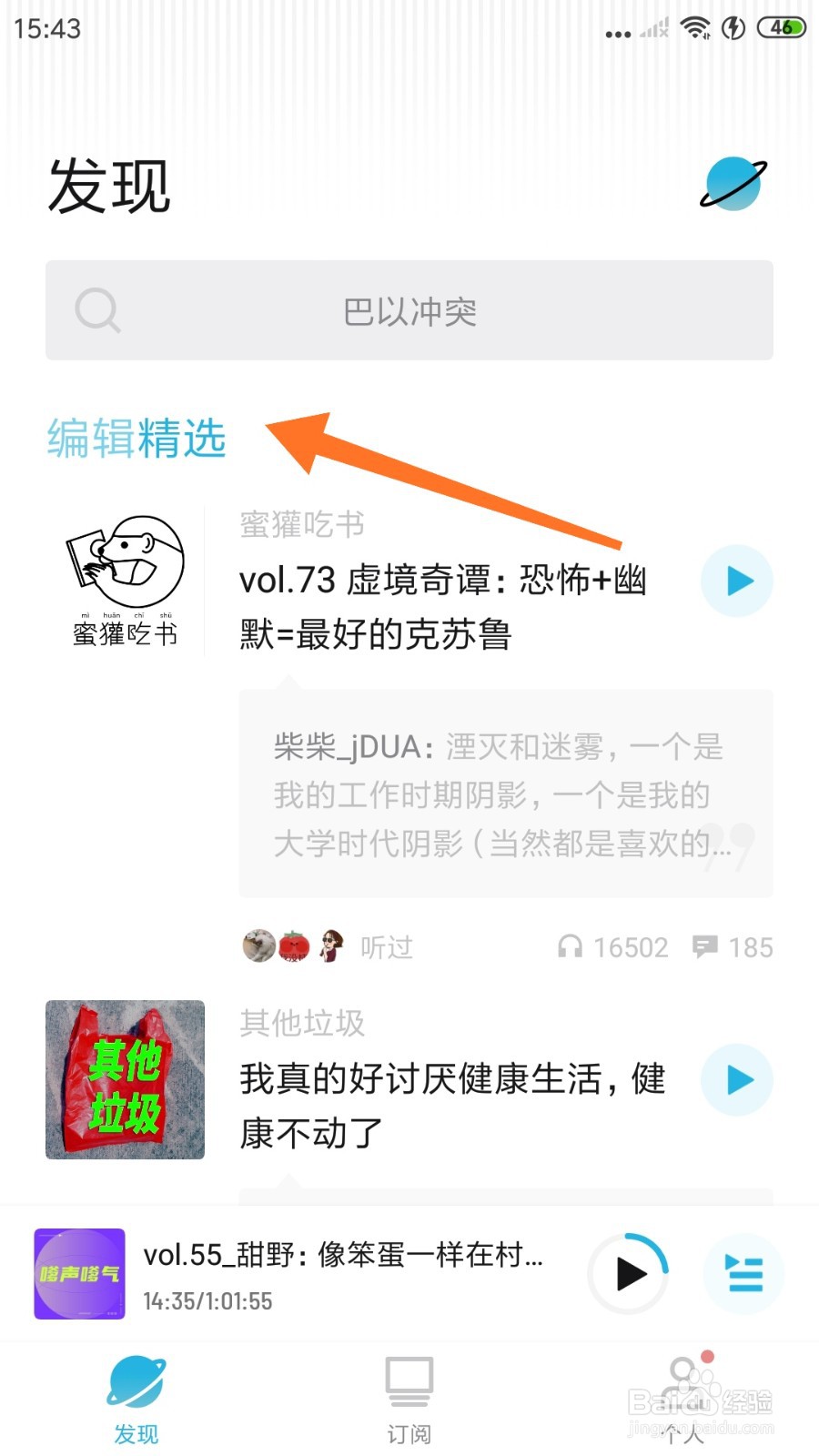Open the 编辑精选 section

pos(135,439)
